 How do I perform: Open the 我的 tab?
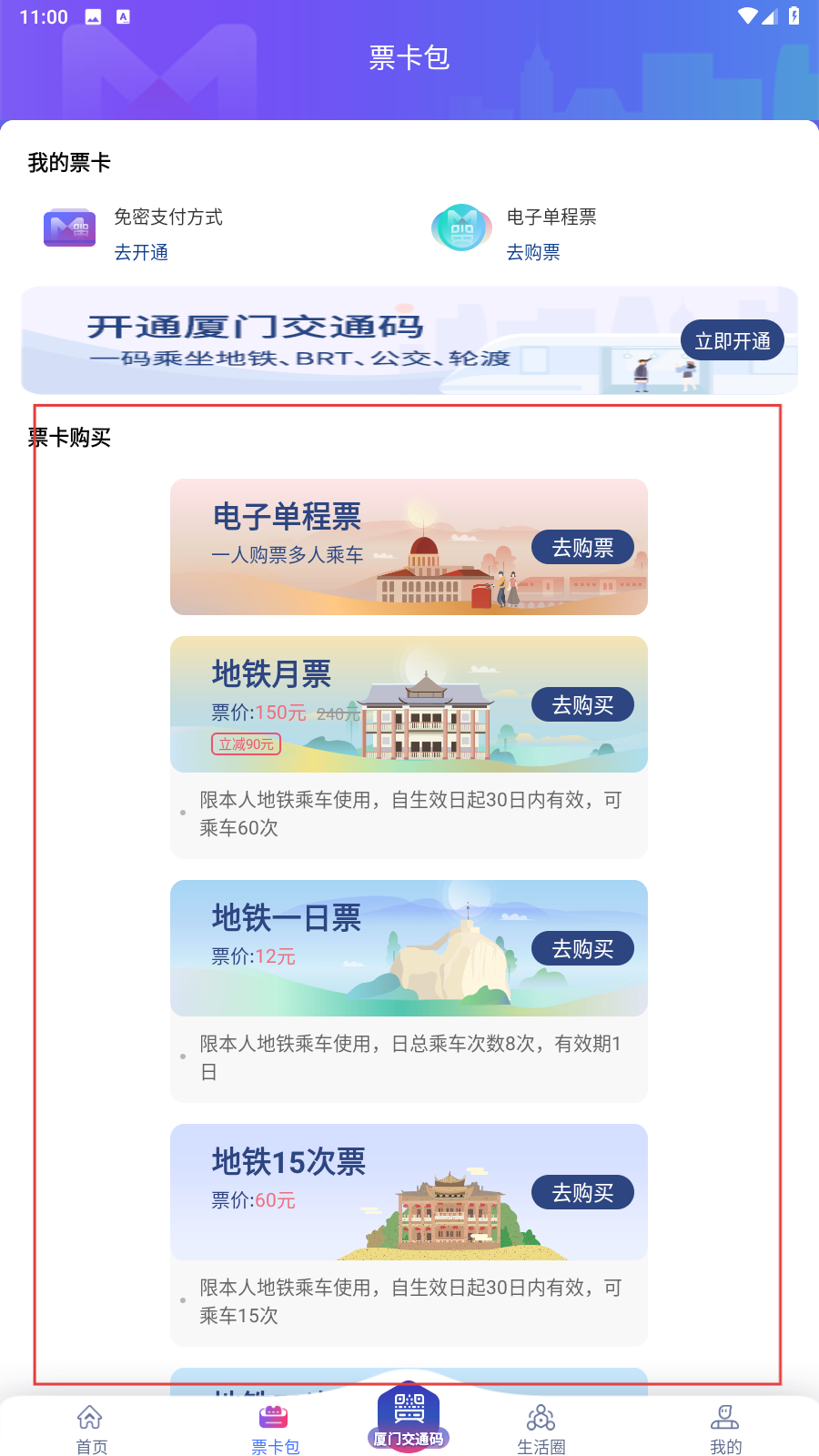click(x=725, y=1429)
